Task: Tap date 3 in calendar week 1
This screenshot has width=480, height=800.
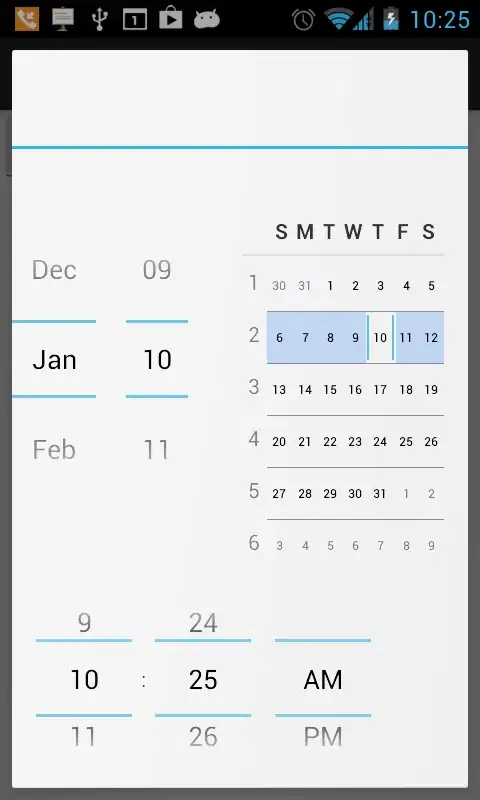Action: click(x=380, y=286)
